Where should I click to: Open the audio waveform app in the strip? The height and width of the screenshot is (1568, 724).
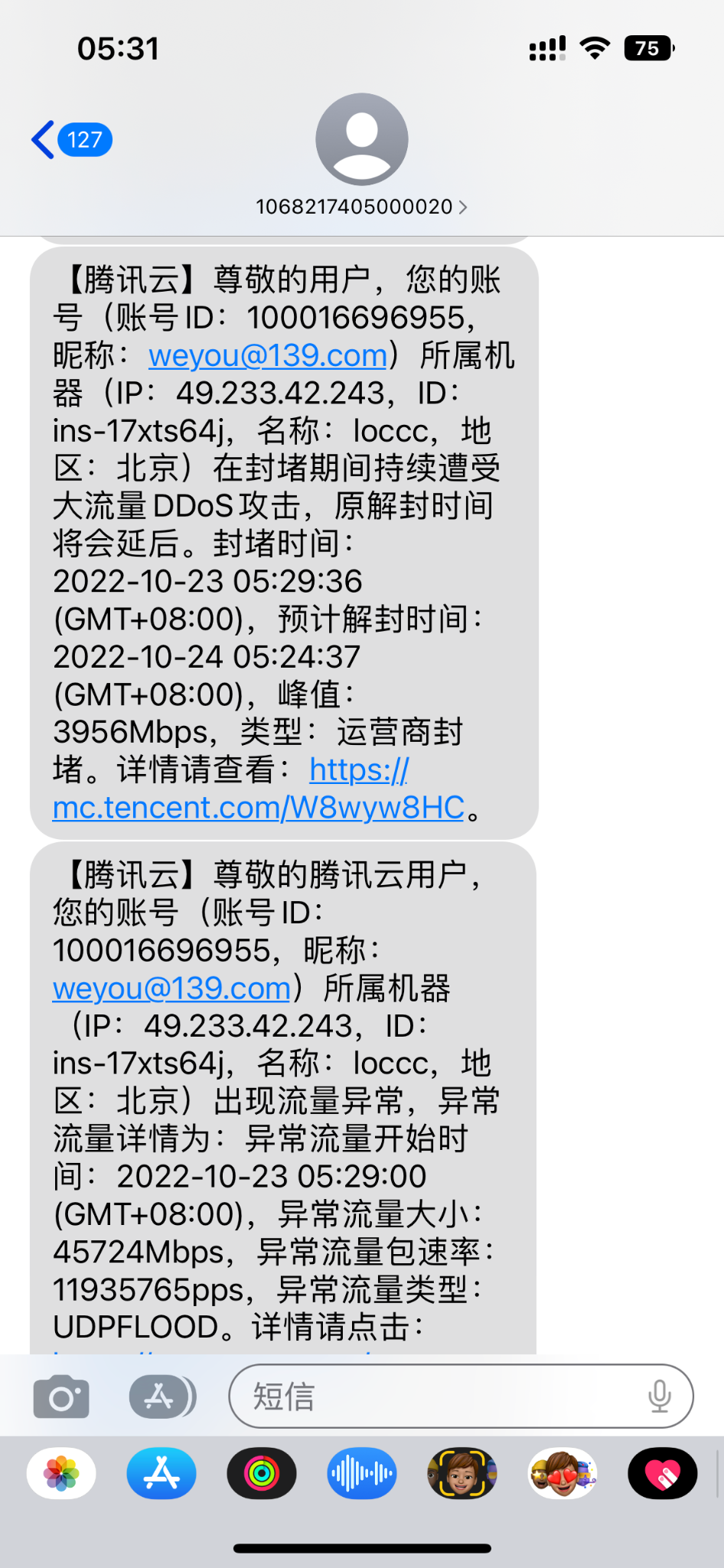(x=362, y=1473)
